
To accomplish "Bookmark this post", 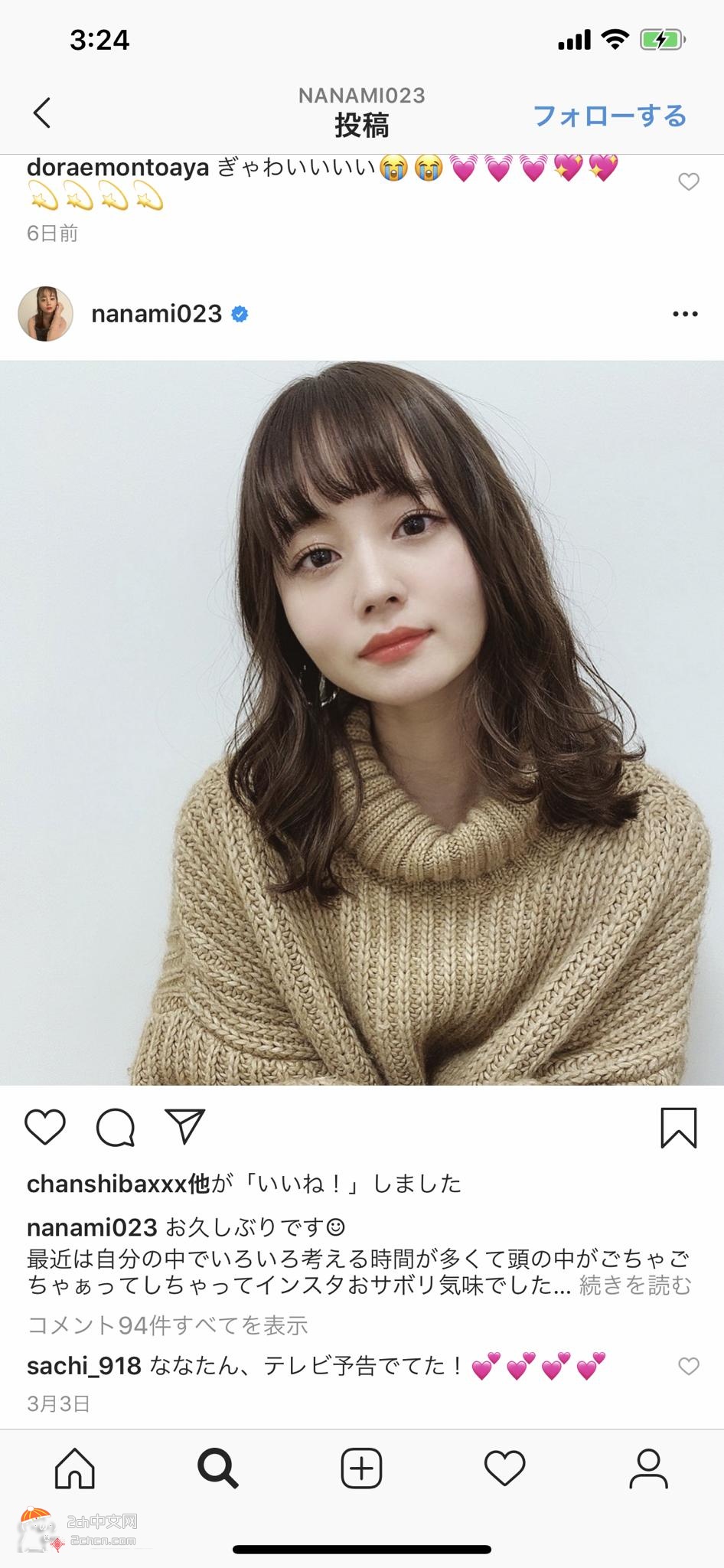I will (678, 1128).
